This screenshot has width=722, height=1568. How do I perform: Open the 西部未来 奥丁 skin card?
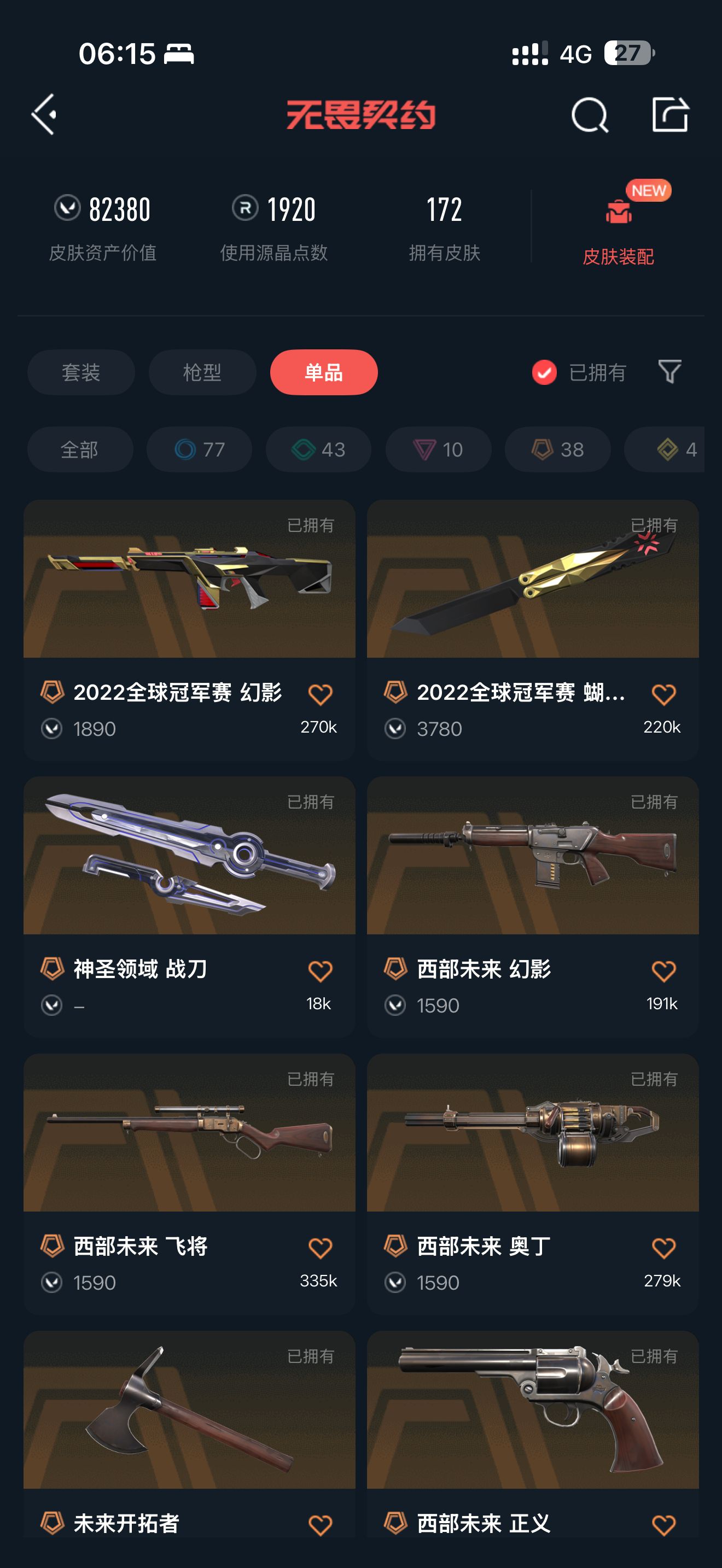(533, 1183)
